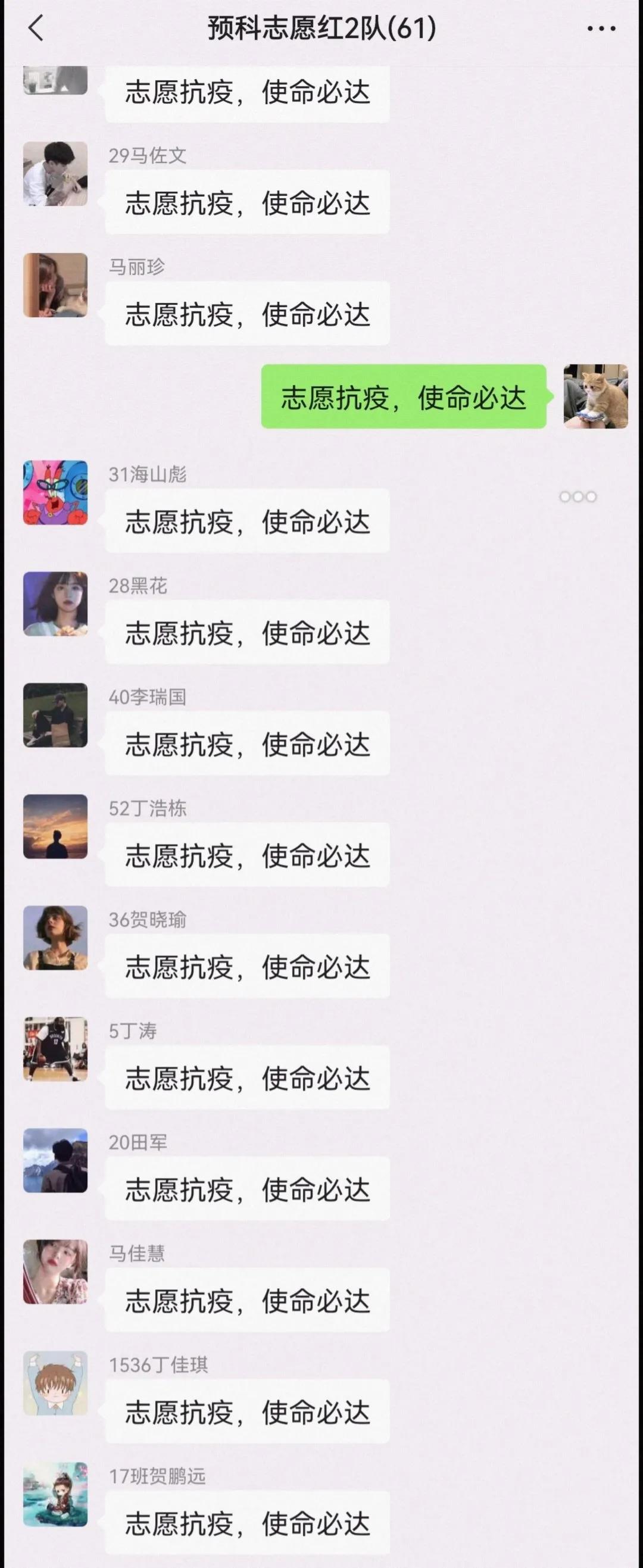View 马丽珍's profile via avatar

coord(55,286)
